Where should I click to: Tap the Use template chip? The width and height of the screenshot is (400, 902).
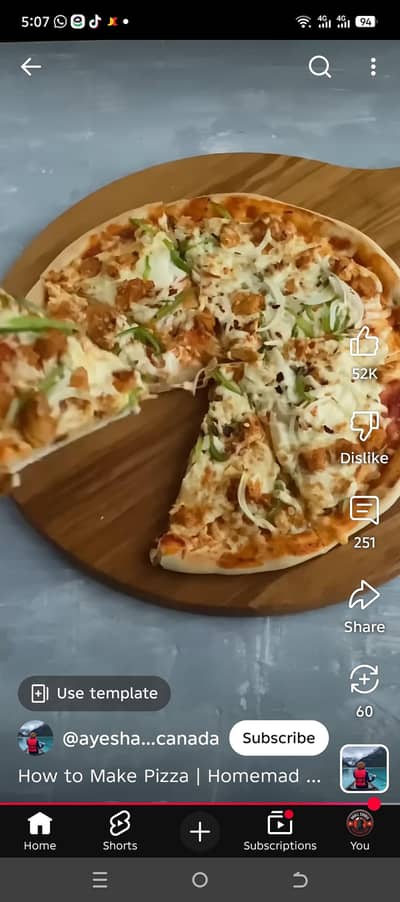[94, 693]
